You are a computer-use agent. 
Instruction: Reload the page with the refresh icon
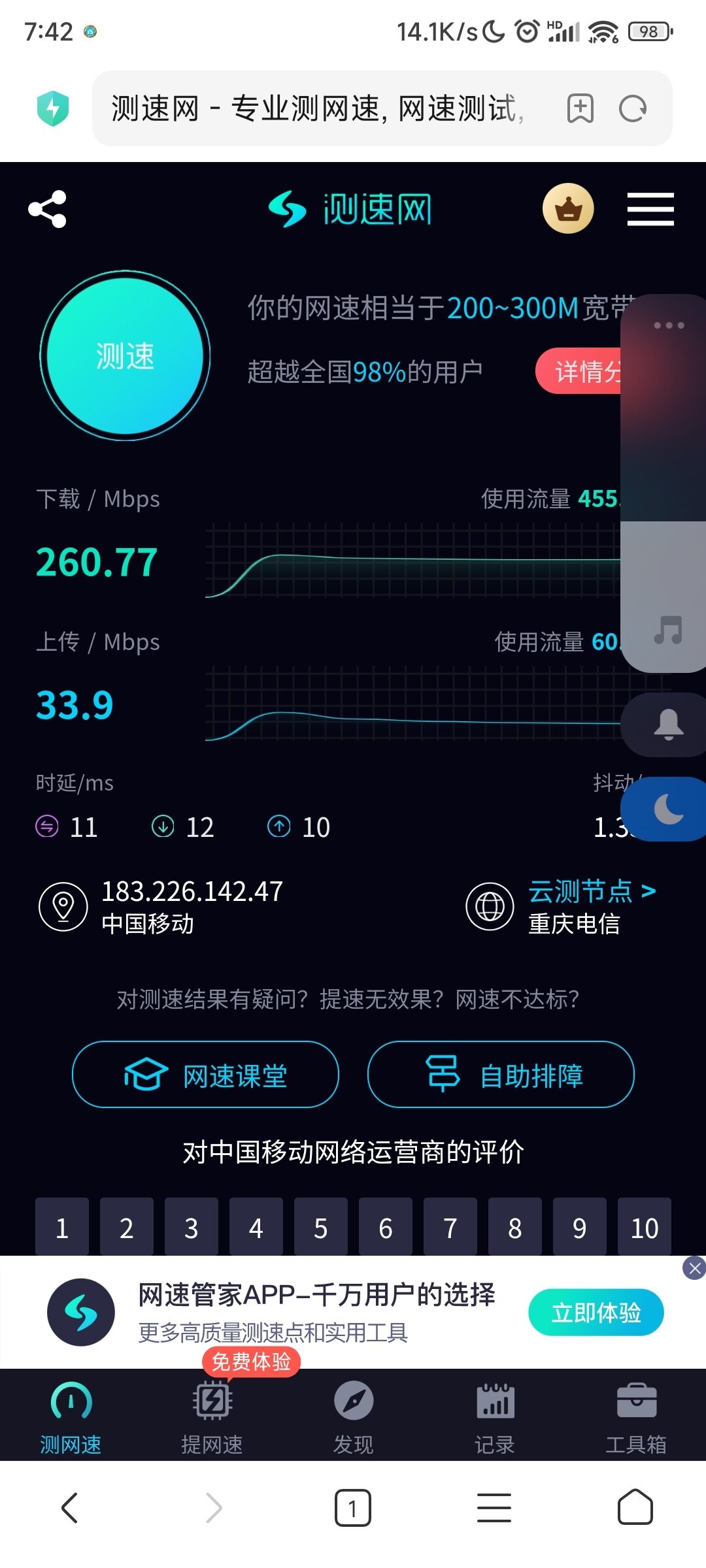pos(633,108)
